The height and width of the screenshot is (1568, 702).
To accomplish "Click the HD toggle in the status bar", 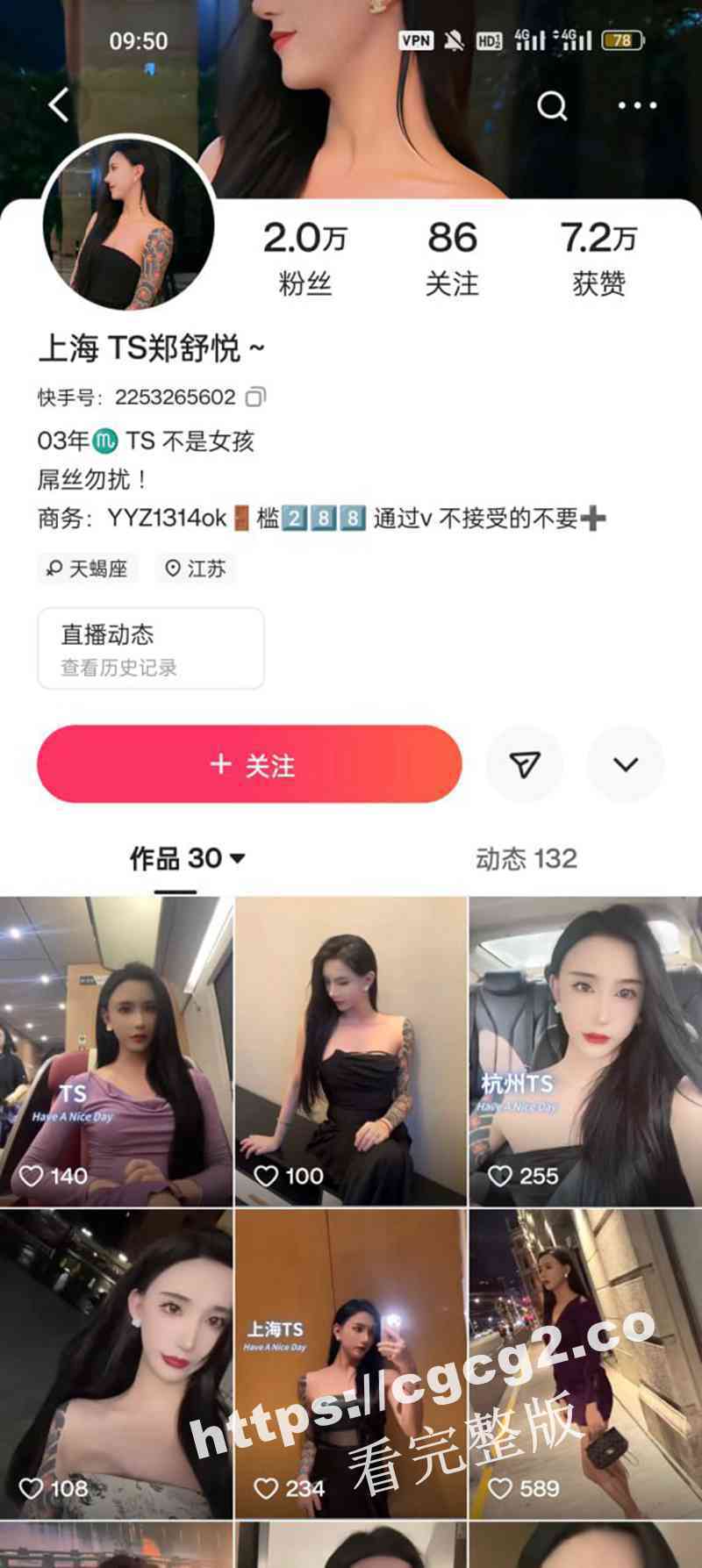I will 488,40.
